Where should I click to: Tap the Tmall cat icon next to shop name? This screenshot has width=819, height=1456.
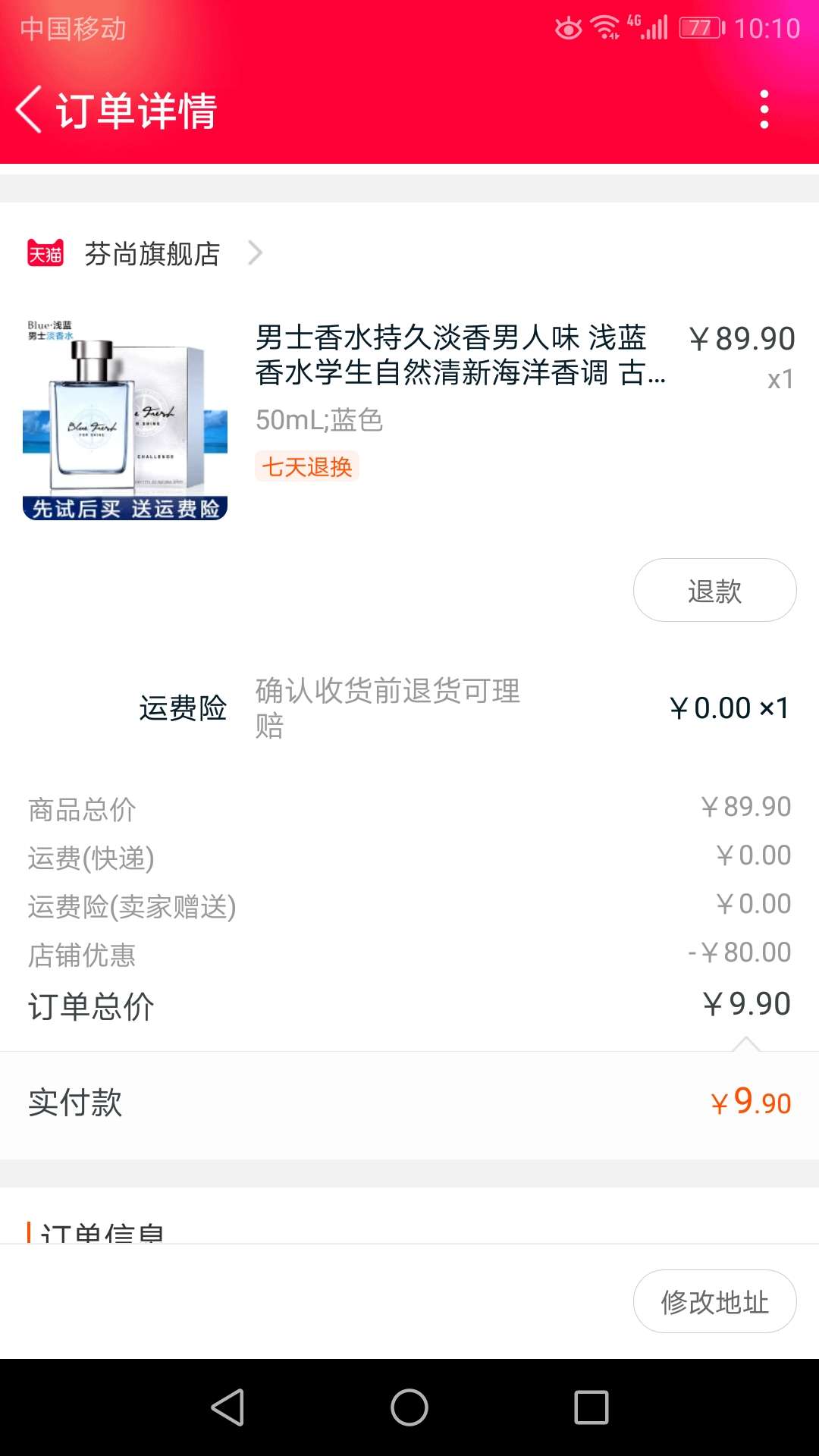coord(47,253)
